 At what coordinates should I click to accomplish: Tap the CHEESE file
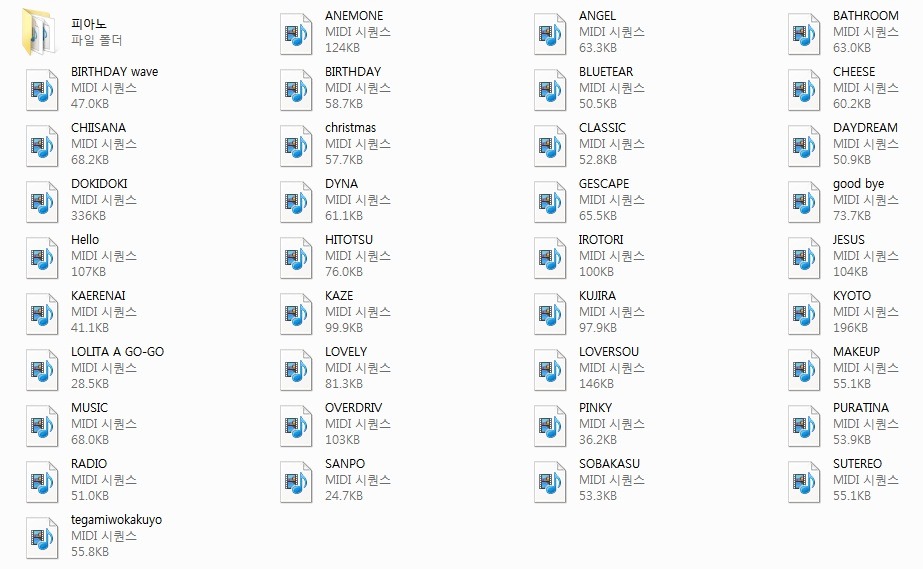coord(803,89)
